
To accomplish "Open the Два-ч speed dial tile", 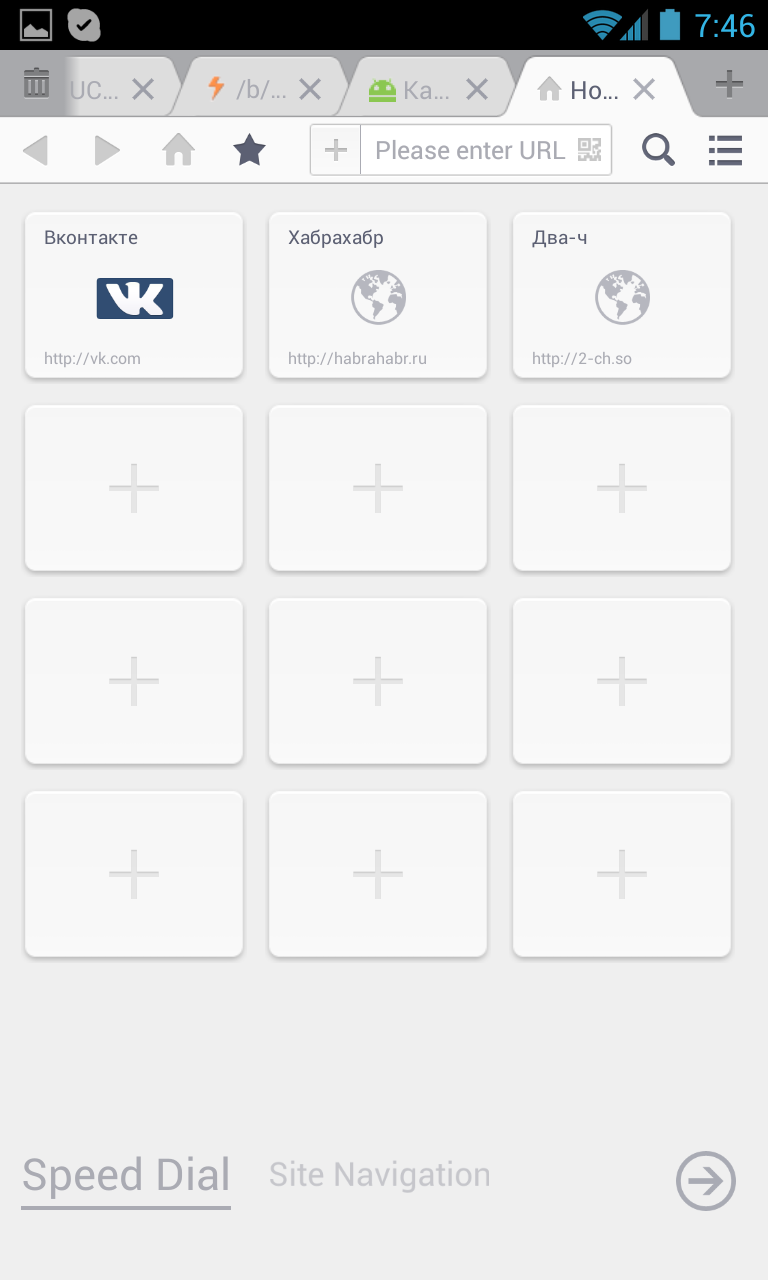I will [x=622, y=295].
